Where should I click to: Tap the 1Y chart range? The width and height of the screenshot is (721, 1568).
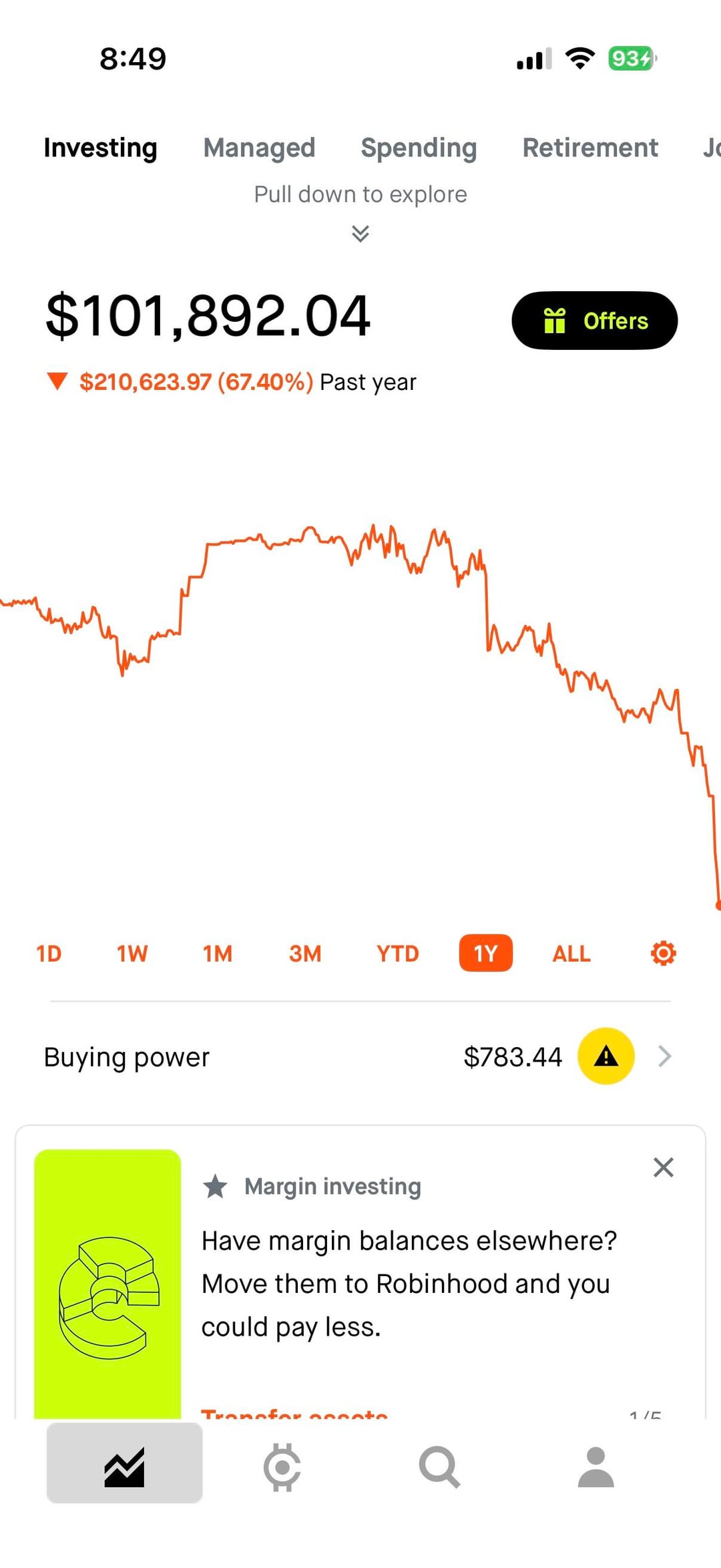[x=485, y=954]
